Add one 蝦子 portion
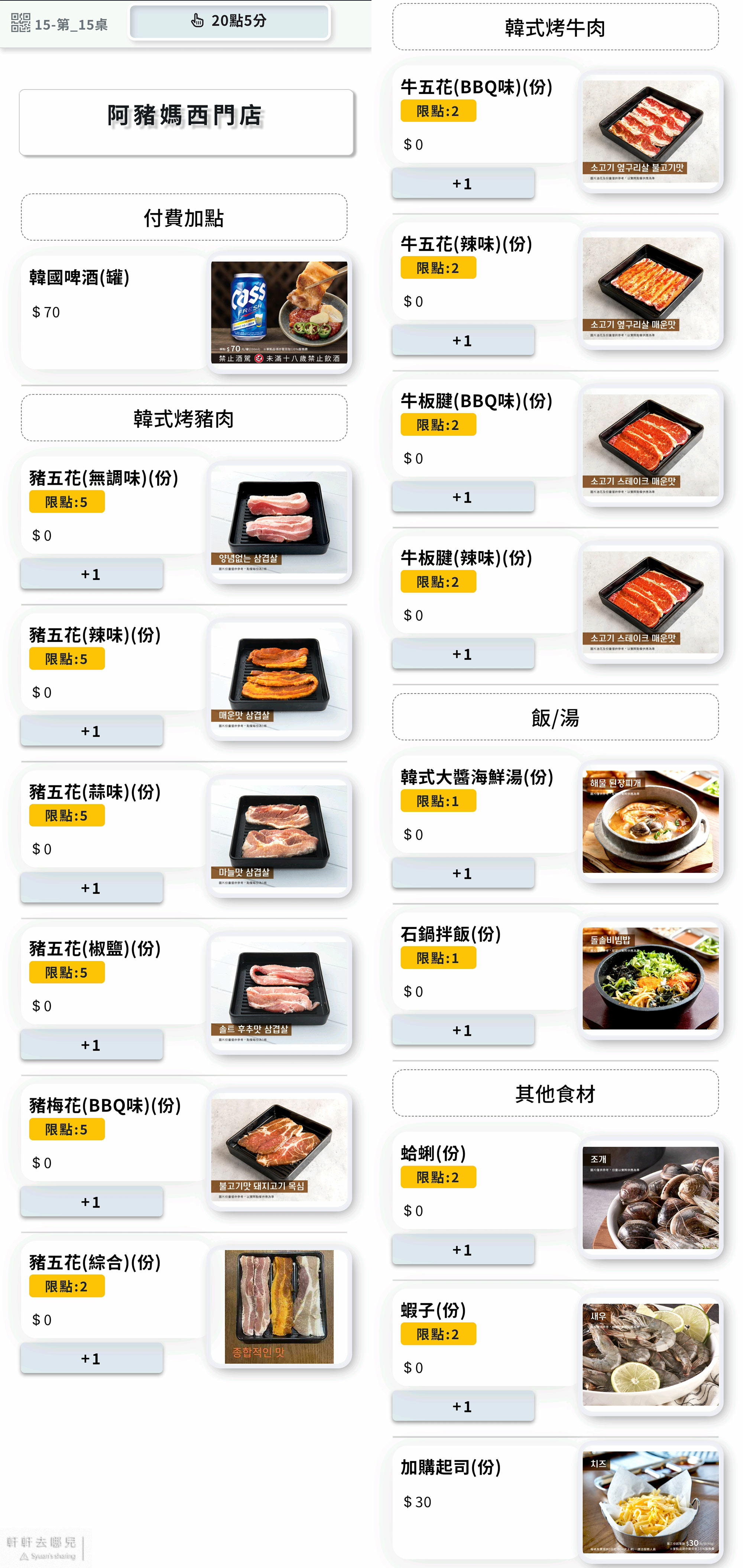This screenshot has height=1568, width=743. (463, 1406)
